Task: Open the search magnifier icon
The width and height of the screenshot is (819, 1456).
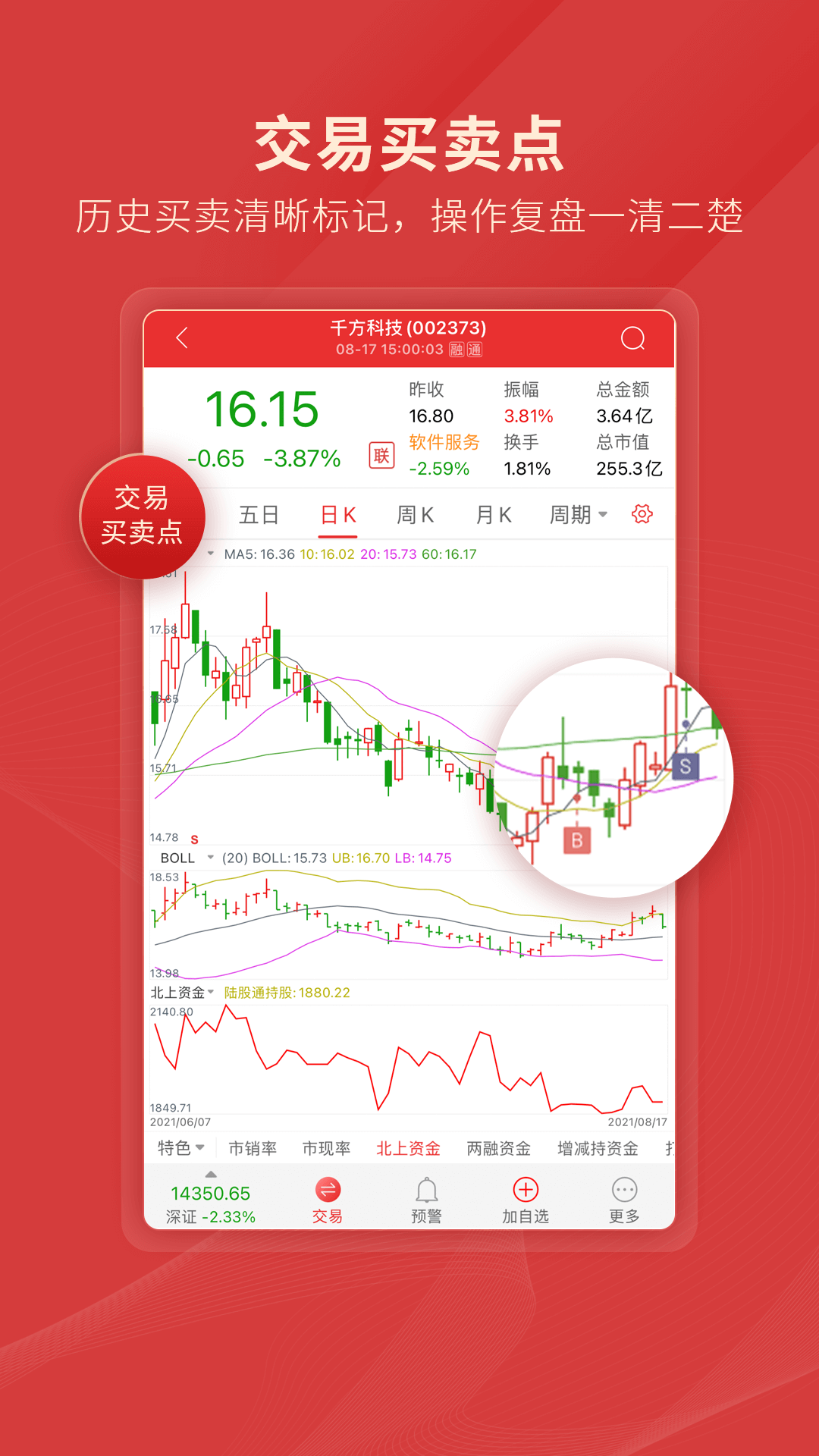Action: tap(634, 339)
